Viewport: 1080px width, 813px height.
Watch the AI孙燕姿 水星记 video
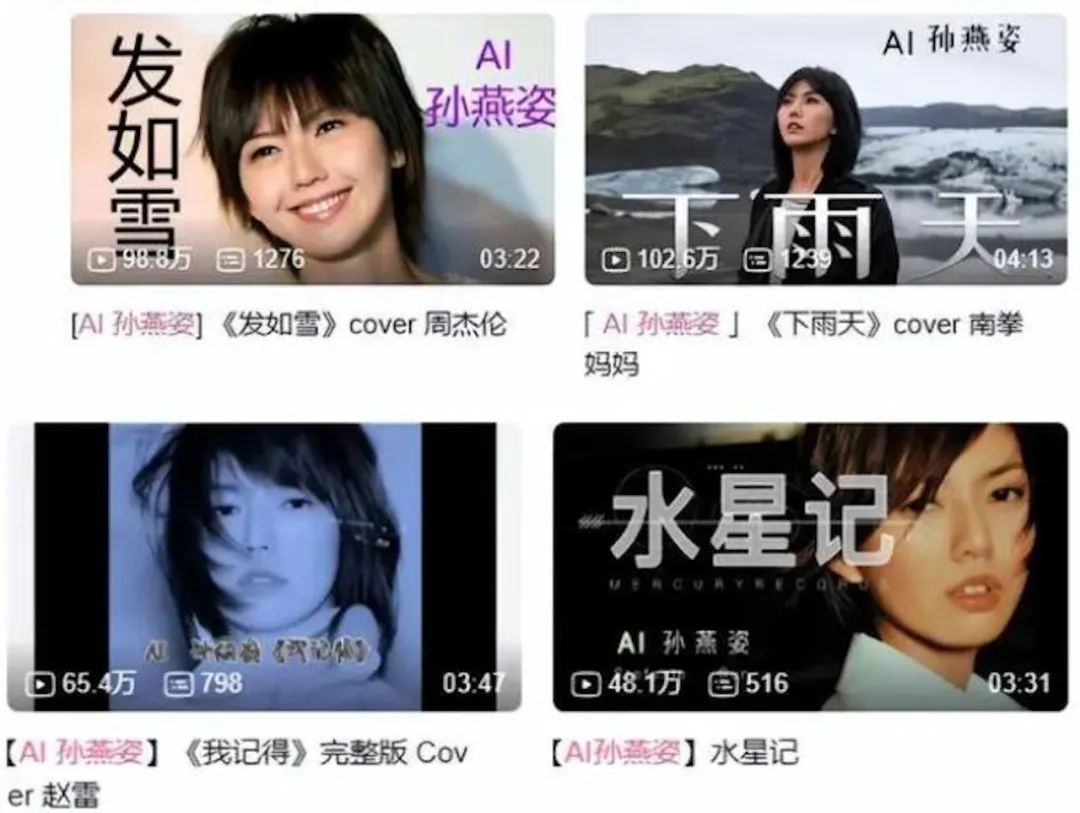(x=810, y=566)
